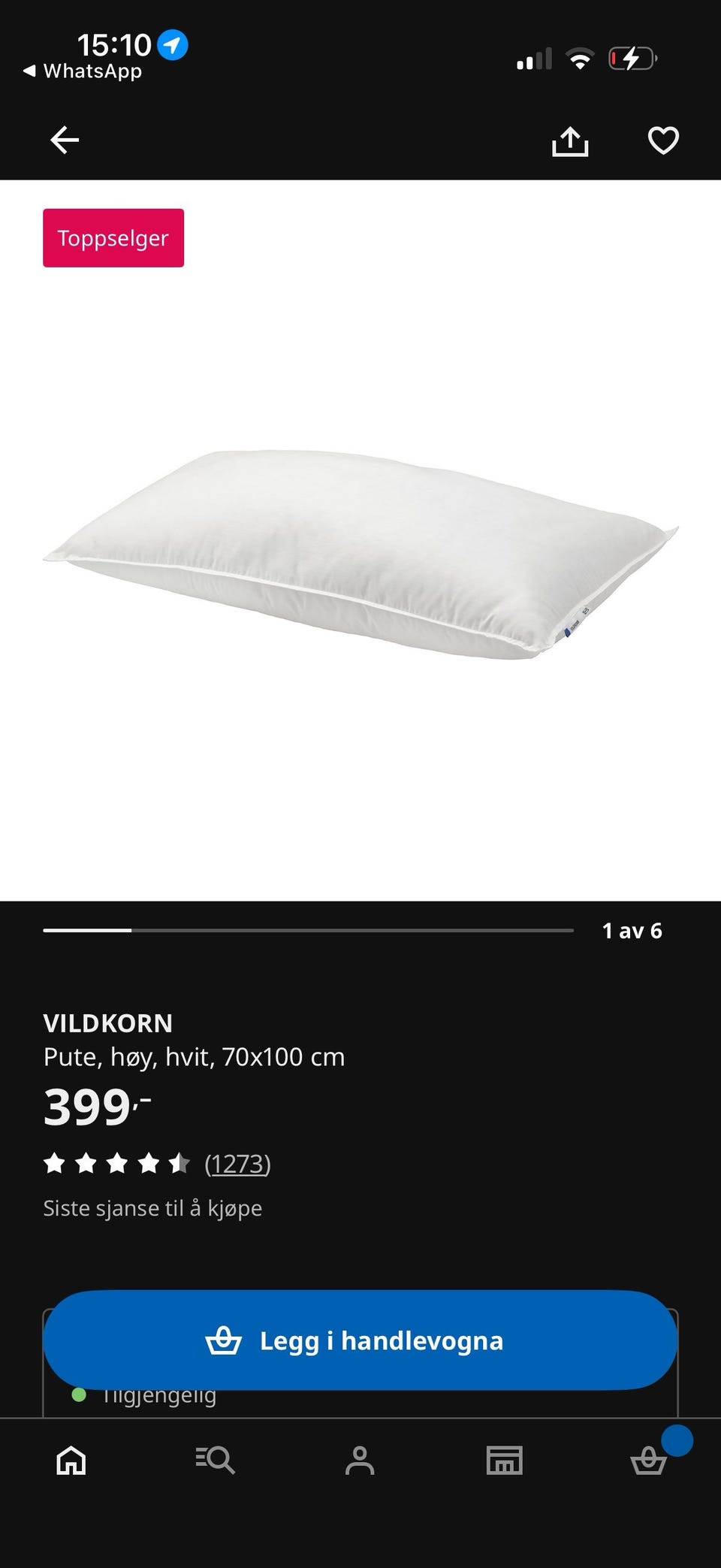Select the Toppselger badge
The height and width of the screenshot is (1568, 721).
click(x=113, y=237)
